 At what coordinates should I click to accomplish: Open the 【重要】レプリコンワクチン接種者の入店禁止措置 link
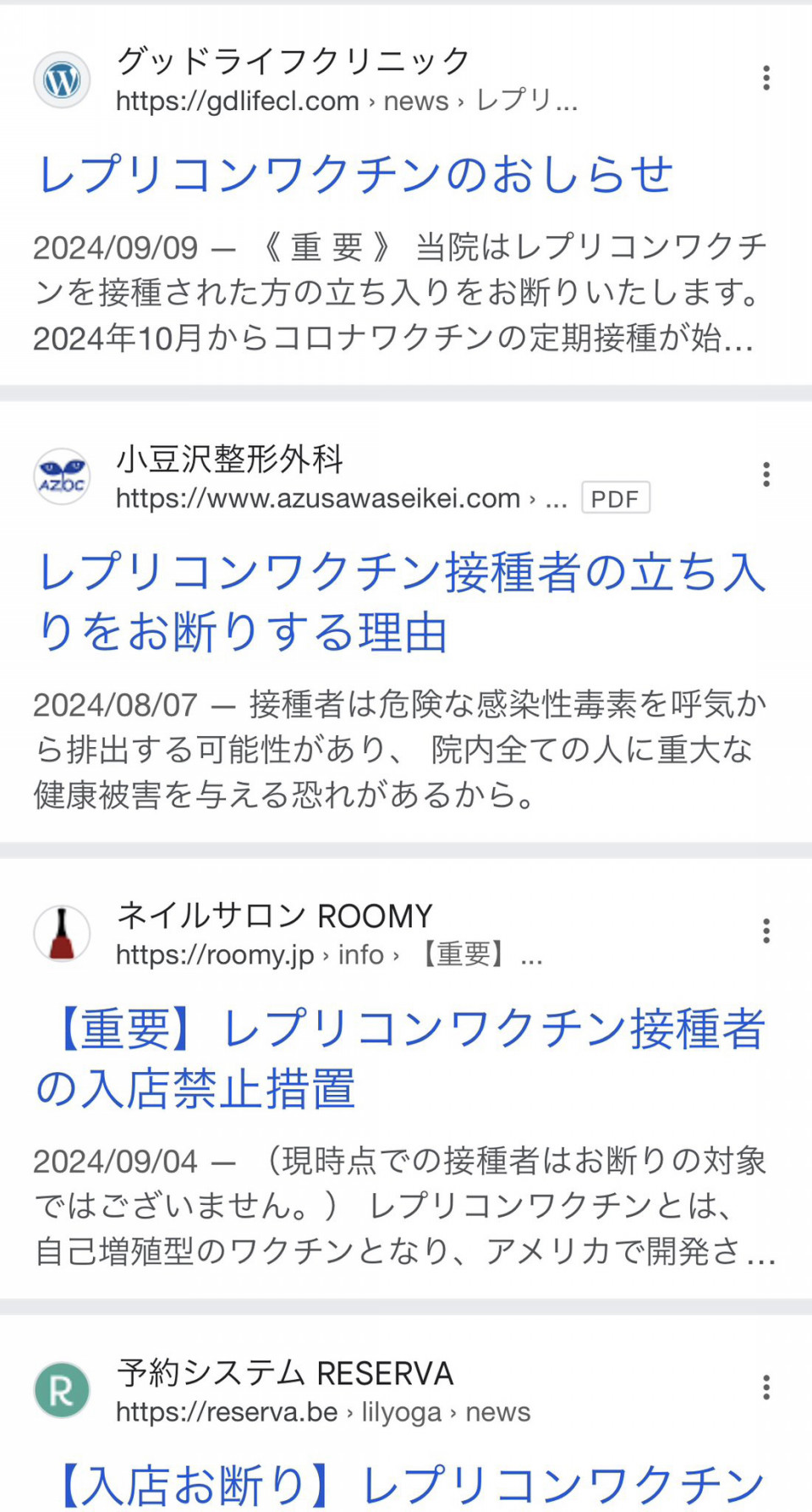[x=400, y=1058]
